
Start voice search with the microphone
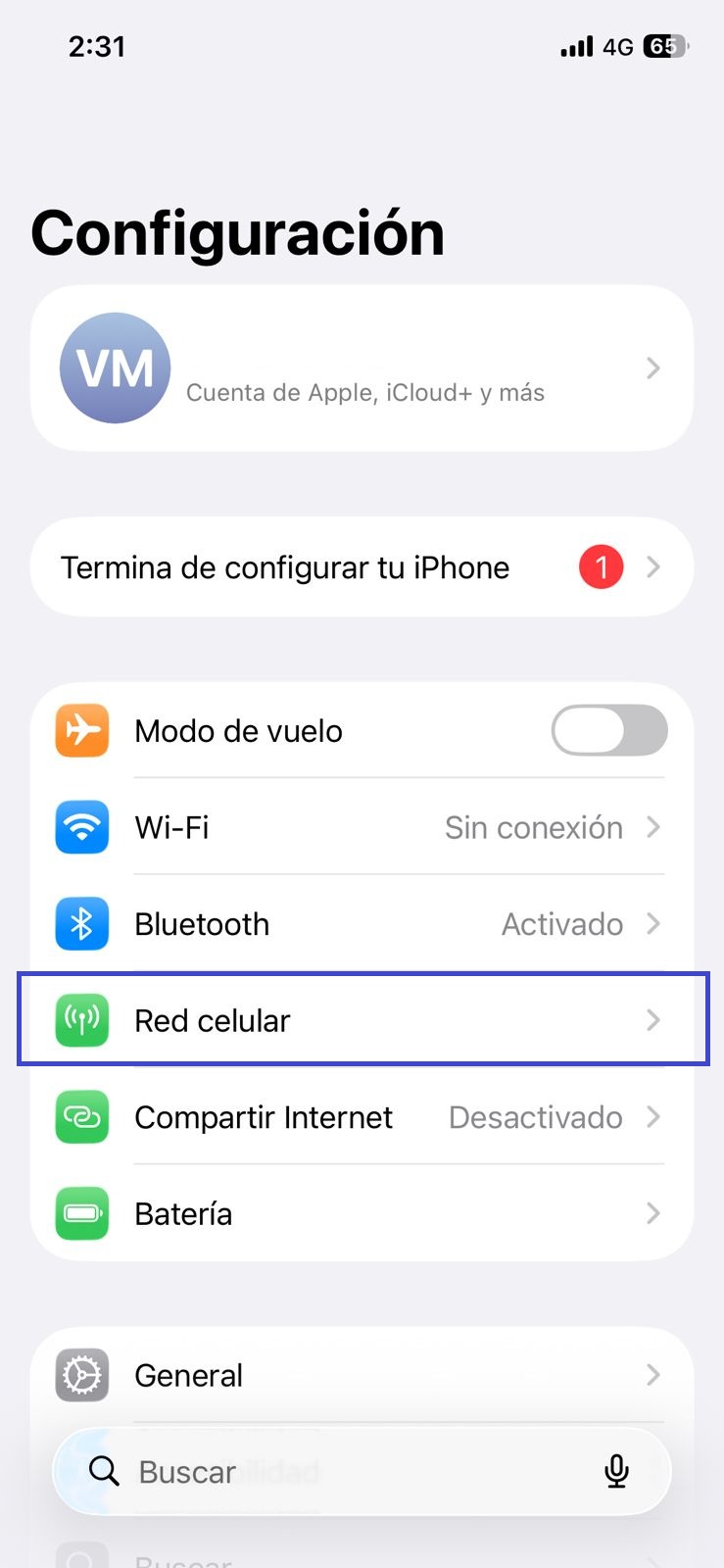[x=616, y=1471]
